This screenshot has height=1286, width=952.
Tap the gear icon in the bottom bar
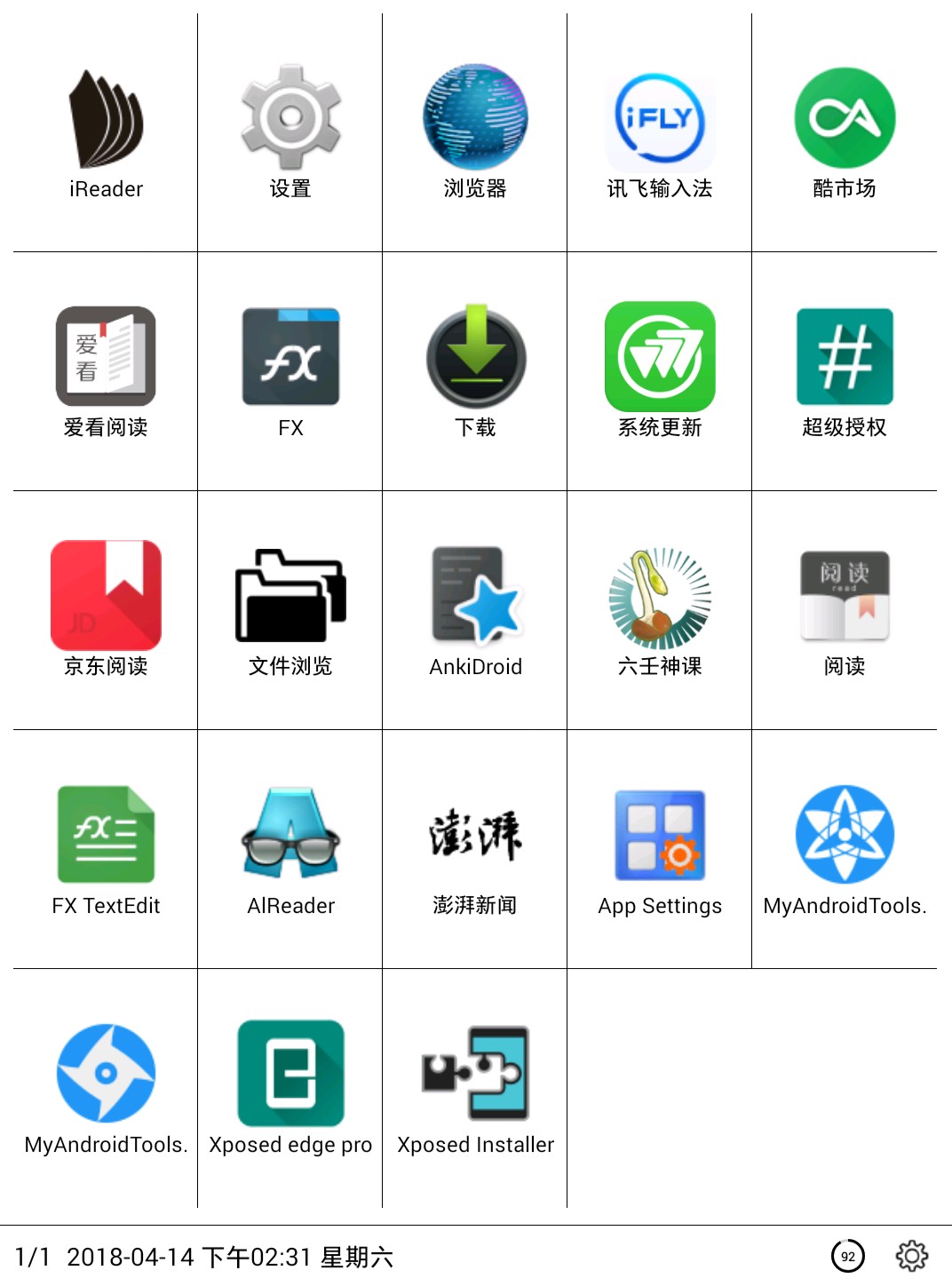[911, 1256]
